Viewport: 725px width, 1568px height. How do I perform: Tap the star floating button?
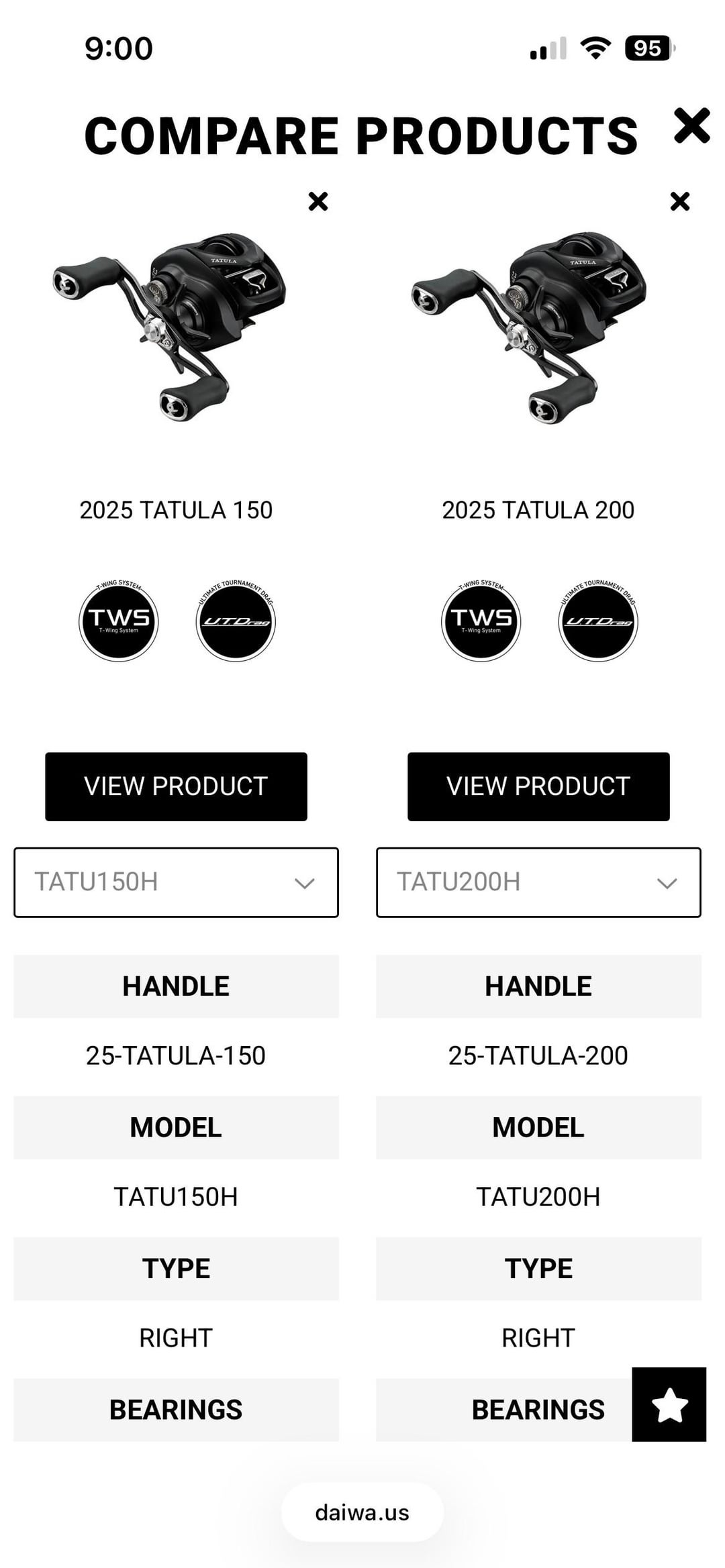669,1404
